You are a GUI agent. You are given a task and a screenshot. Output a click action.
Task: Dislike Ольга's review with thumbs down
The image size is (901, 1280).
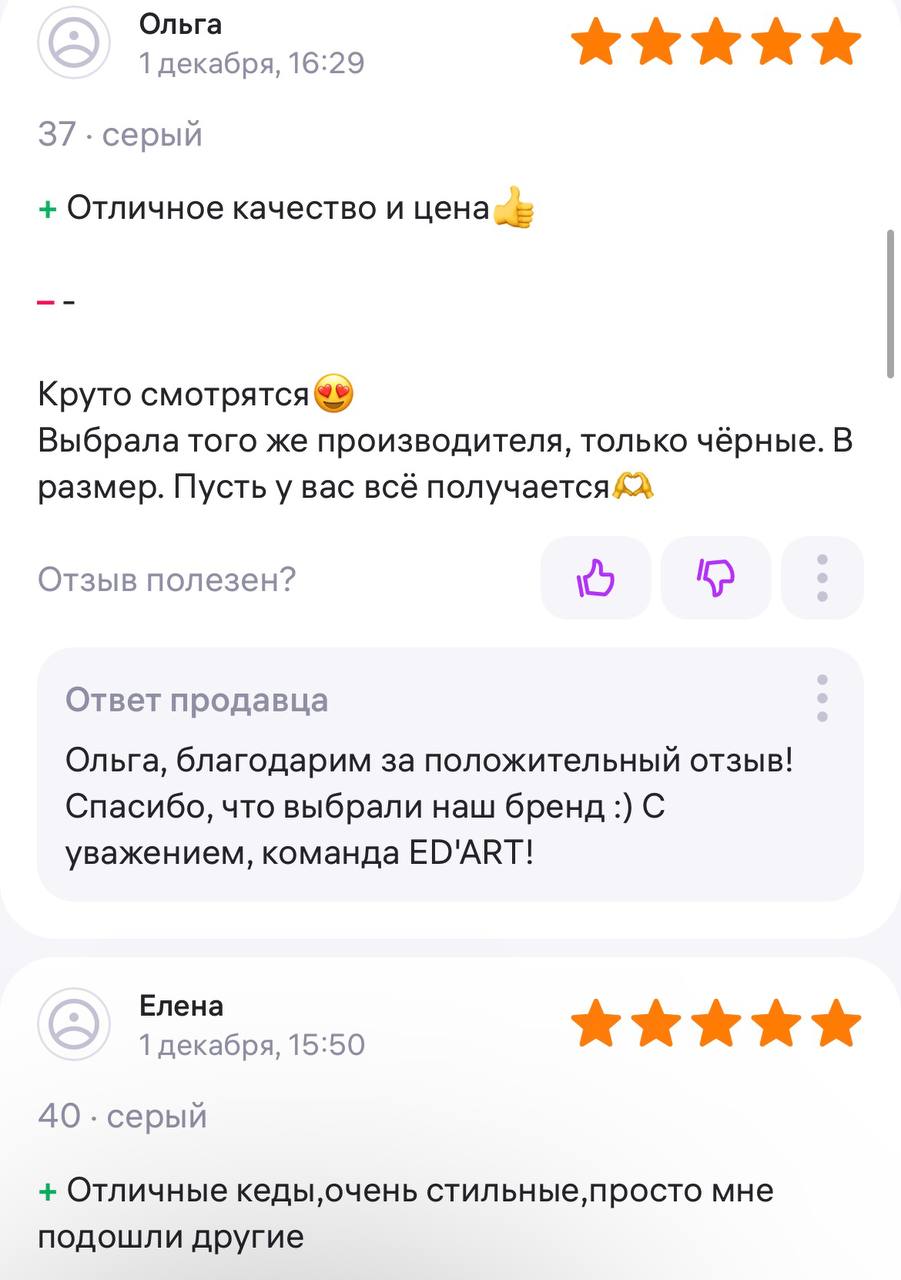(715, 578)
